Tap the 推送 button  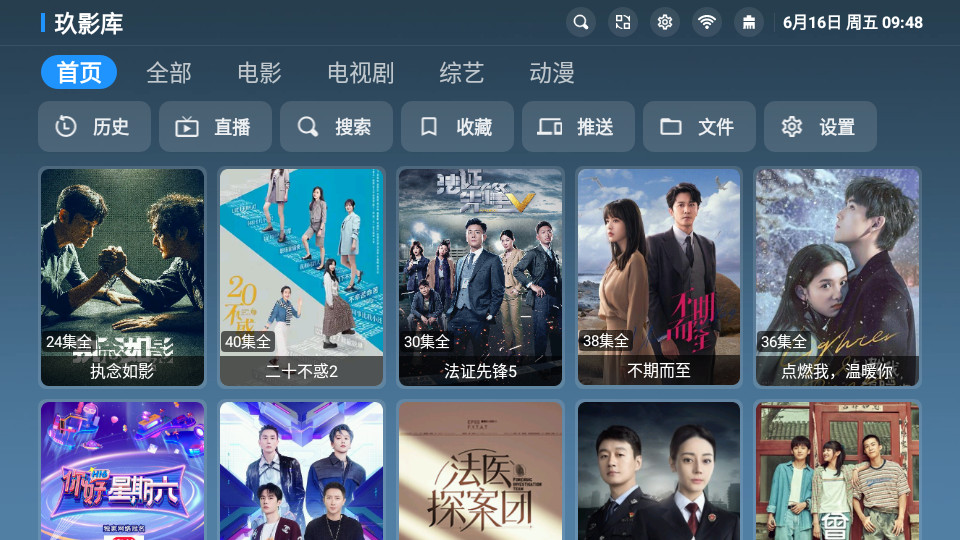578,127
